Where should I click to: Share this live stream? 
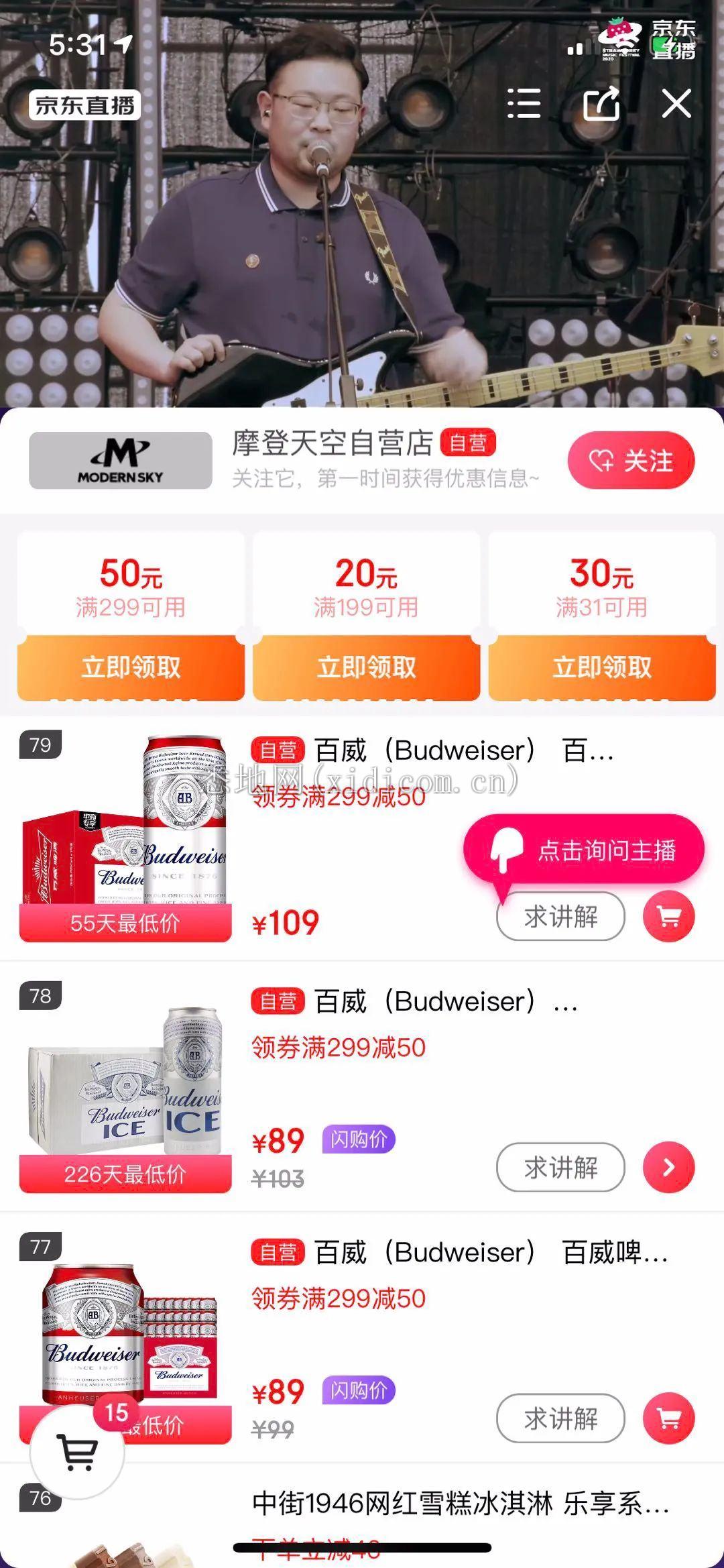[601, 104]
